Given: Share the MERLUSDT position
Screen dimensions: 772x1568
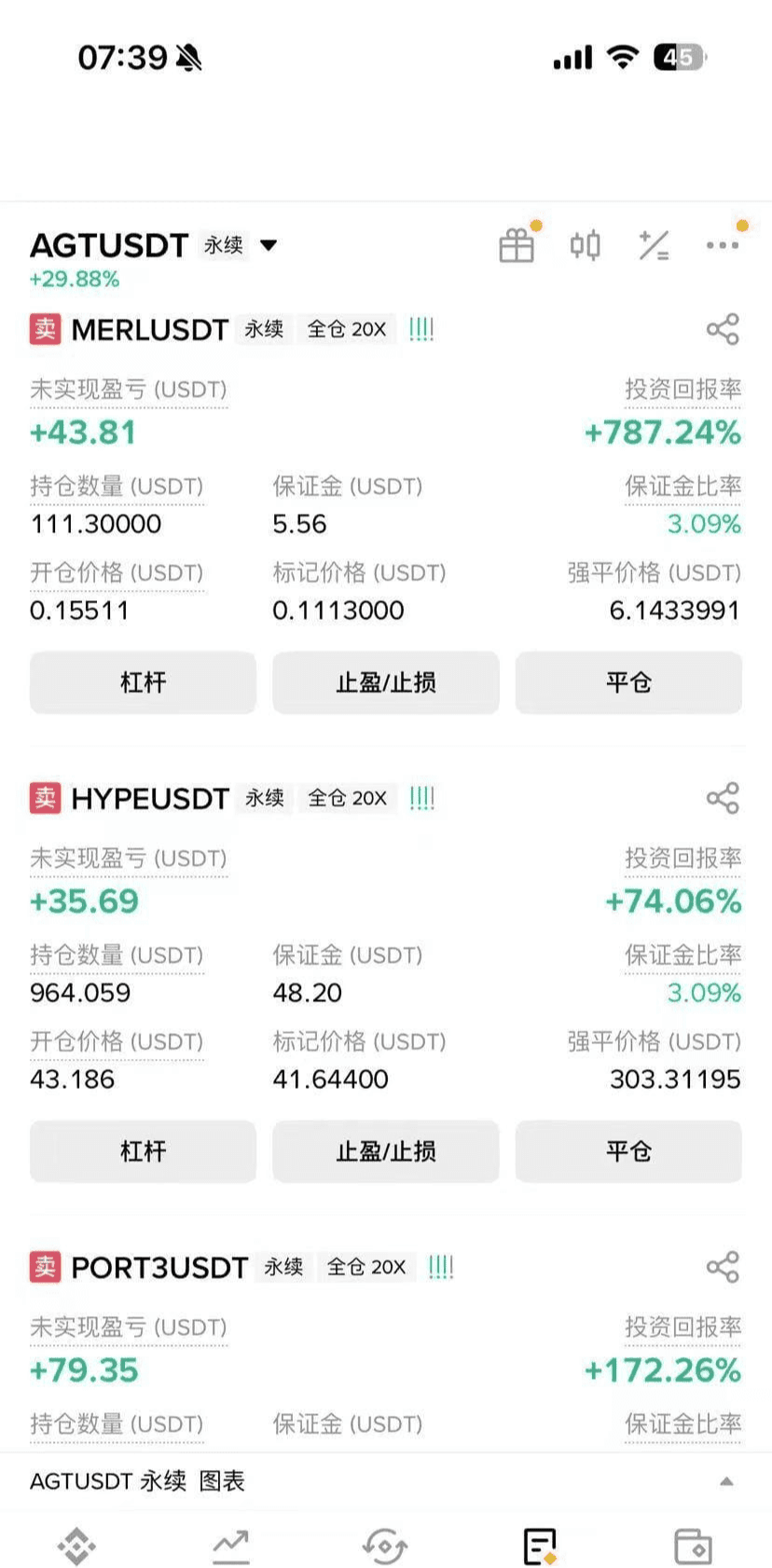Looking at the screenshot, I should [x=723, y=329].
